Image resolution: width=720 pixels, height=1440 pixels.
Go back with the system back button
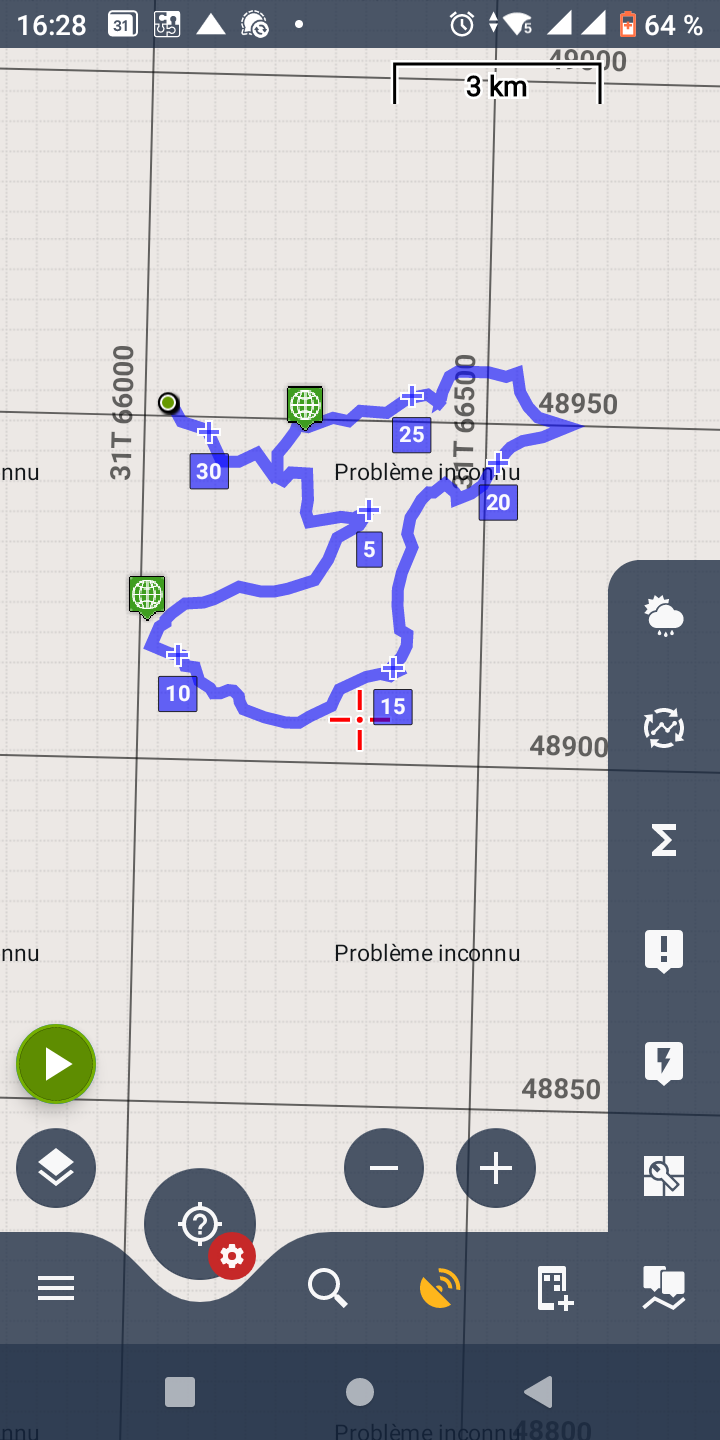538,1392
